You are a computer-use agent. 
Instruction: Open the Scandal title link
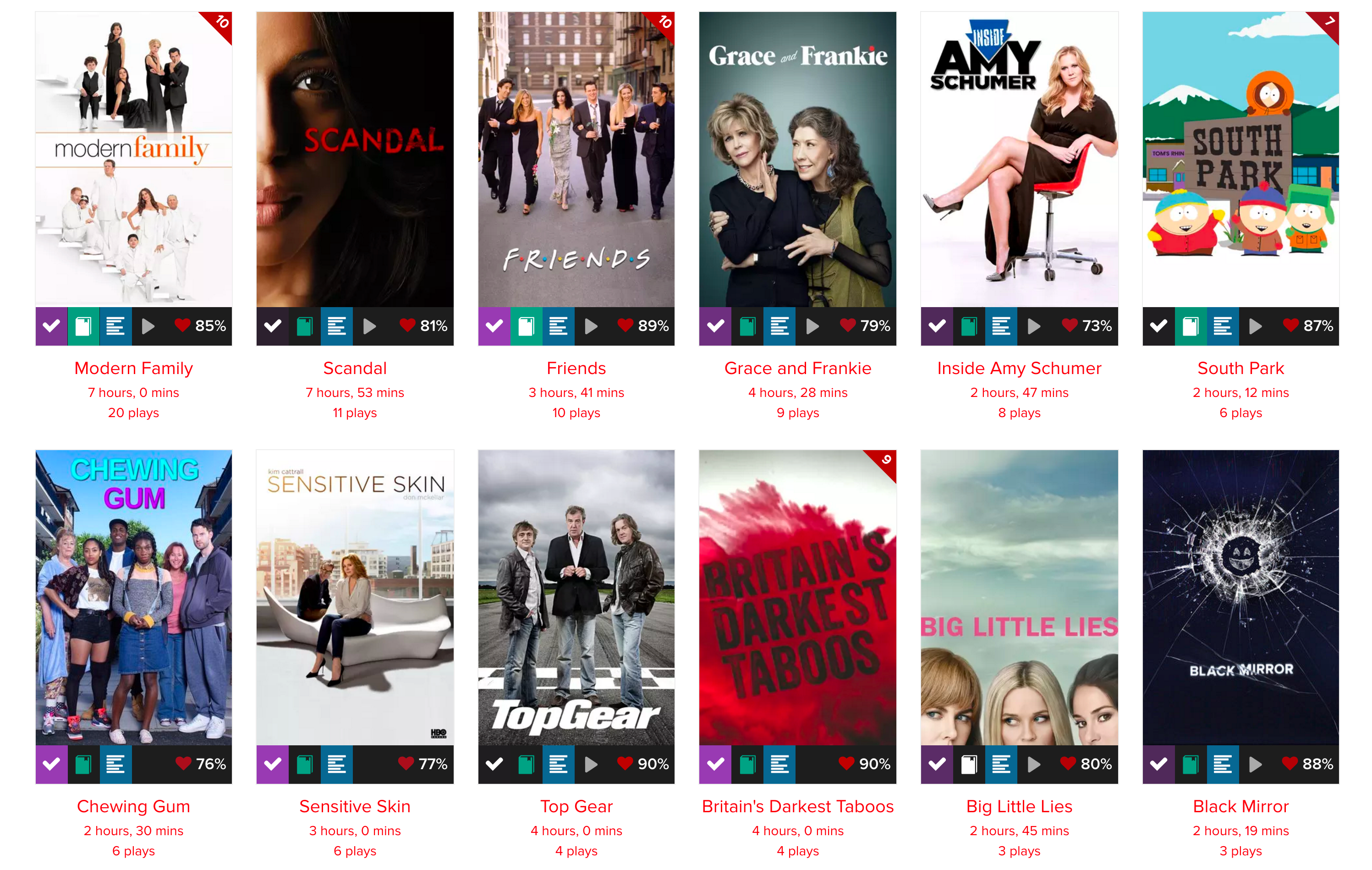pyautogui.click(x=354, y=368)
